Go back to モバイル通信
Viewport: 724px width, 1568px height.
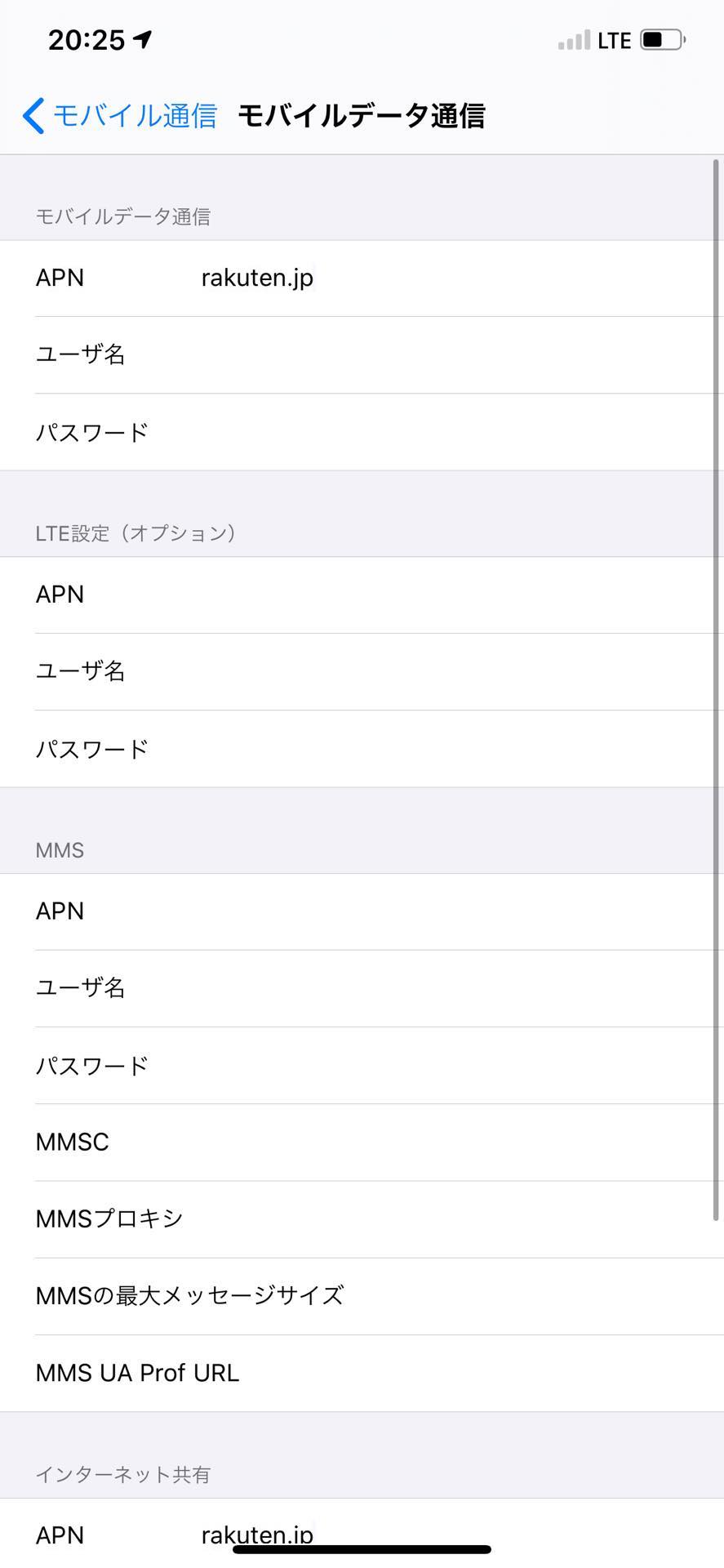click(x=119, y=115)
